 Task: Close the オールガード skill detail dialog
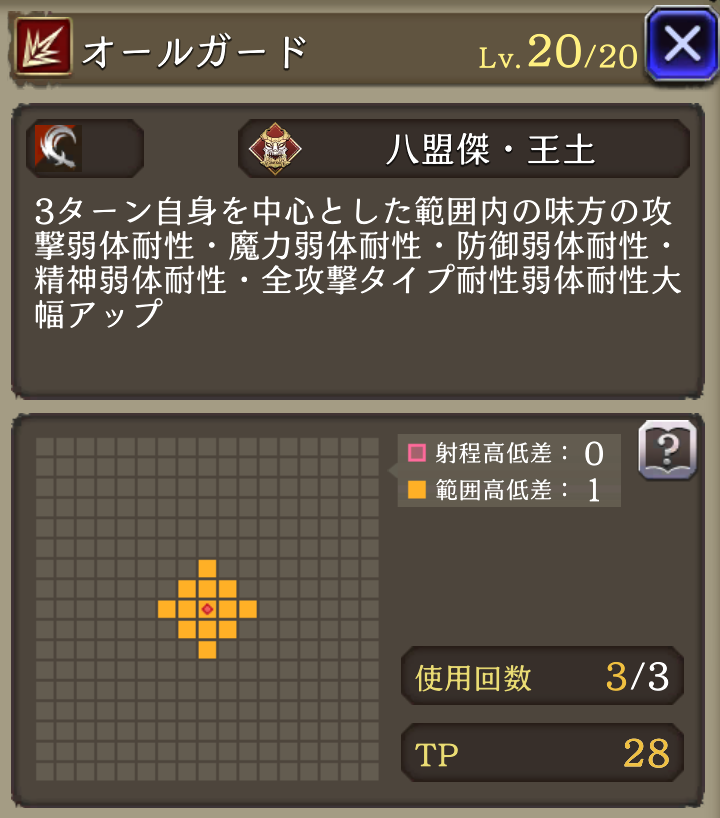[682, 44]
